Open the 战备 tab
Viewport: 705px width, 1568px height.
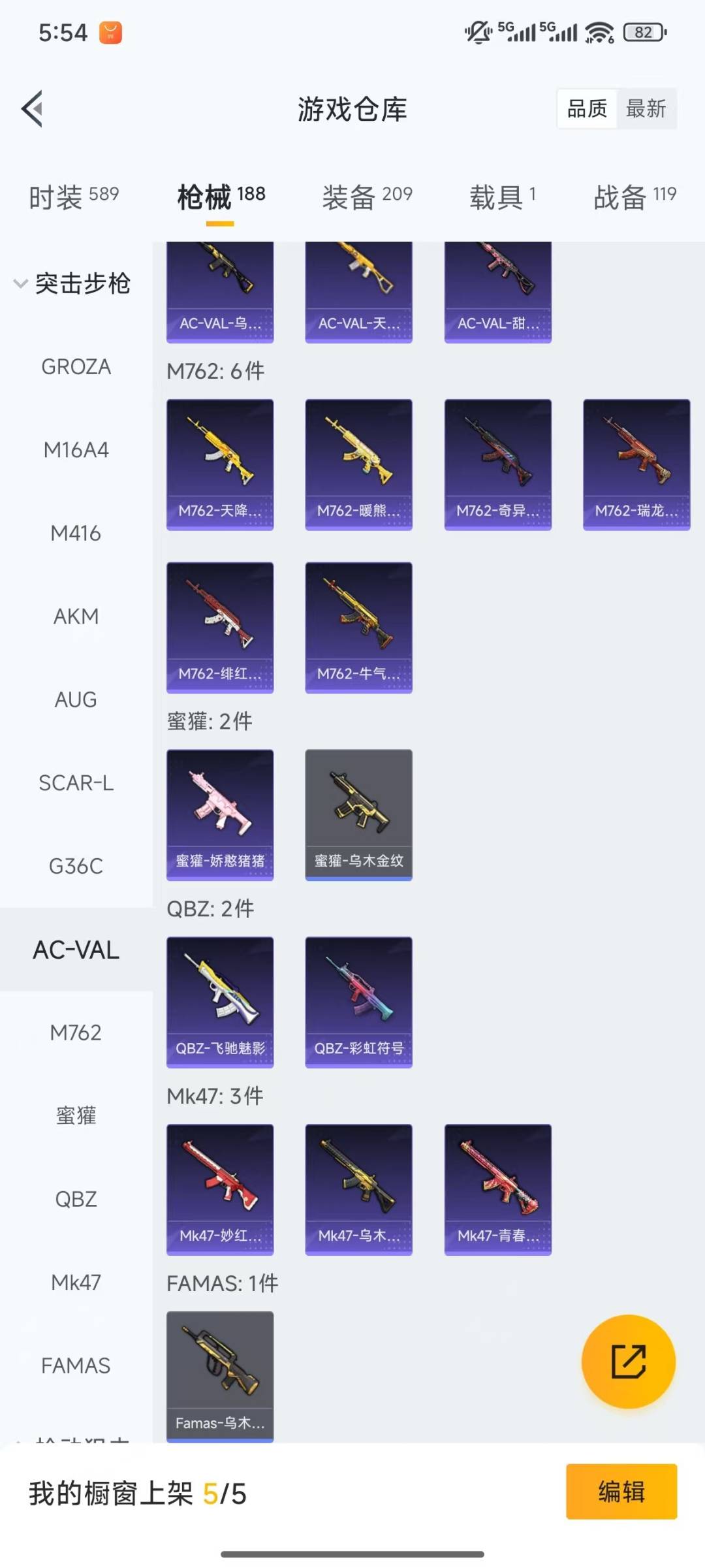pos(634,196)
